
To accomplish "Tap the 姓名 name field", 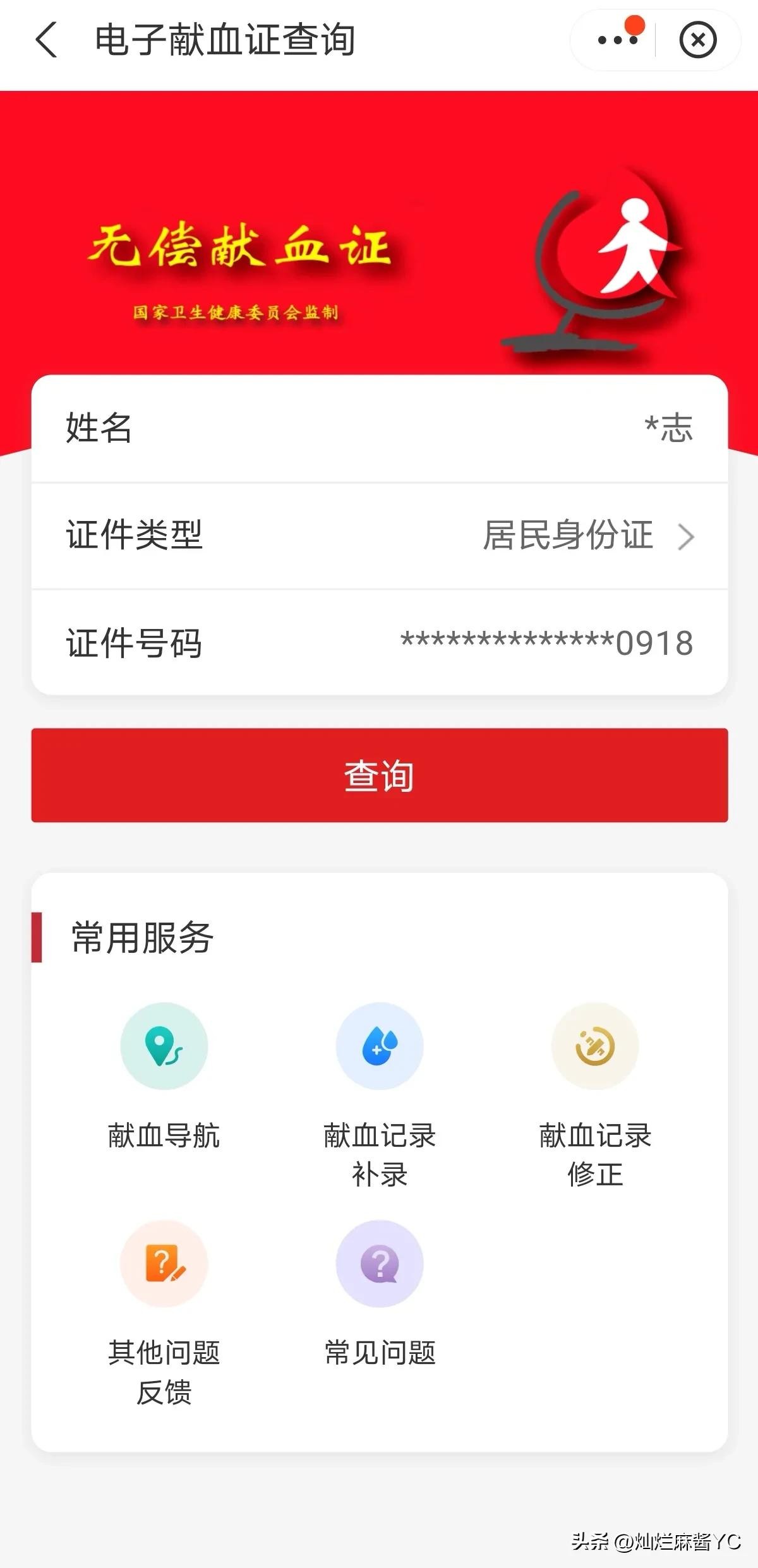I will (379, 428).
